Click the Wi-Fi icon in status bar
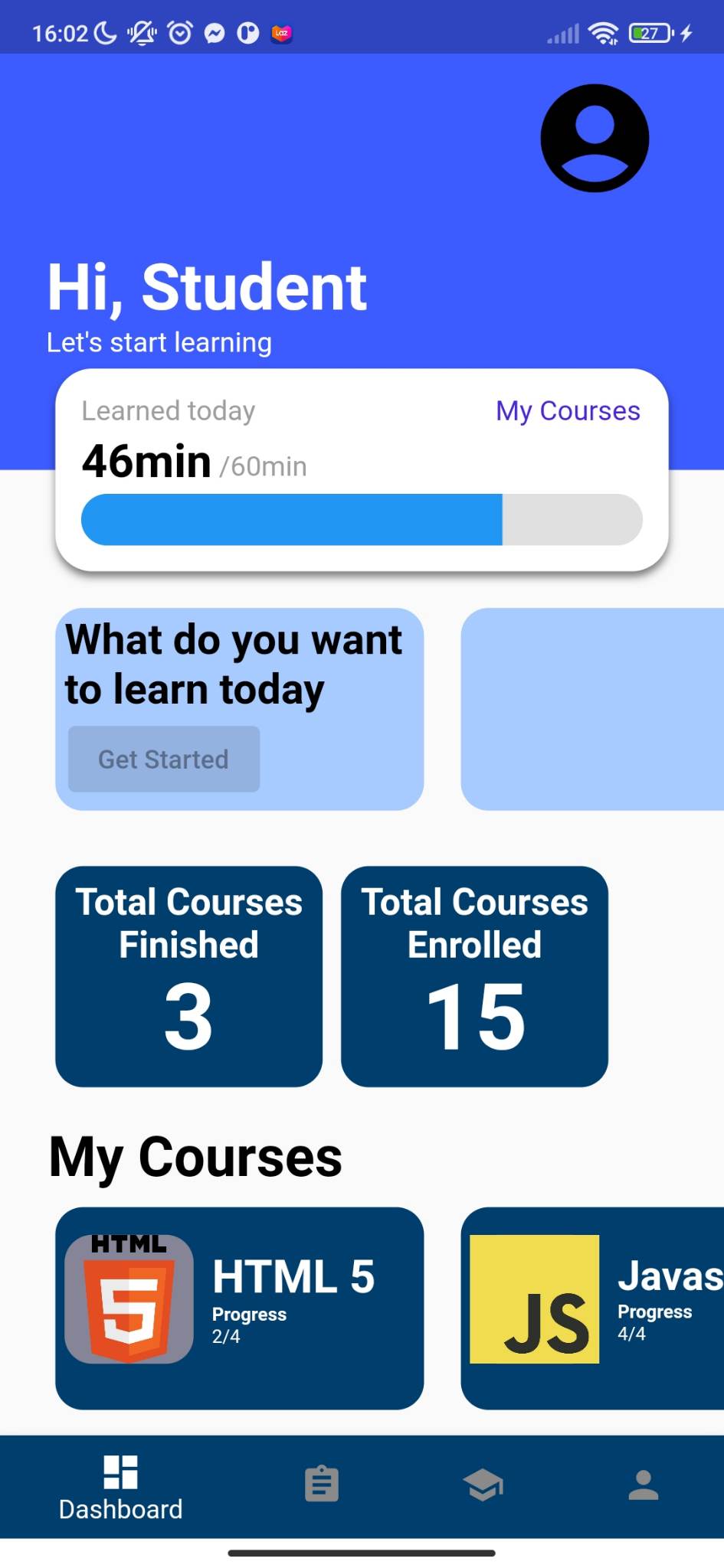724x1568 pixels. [x=603, y=32]
